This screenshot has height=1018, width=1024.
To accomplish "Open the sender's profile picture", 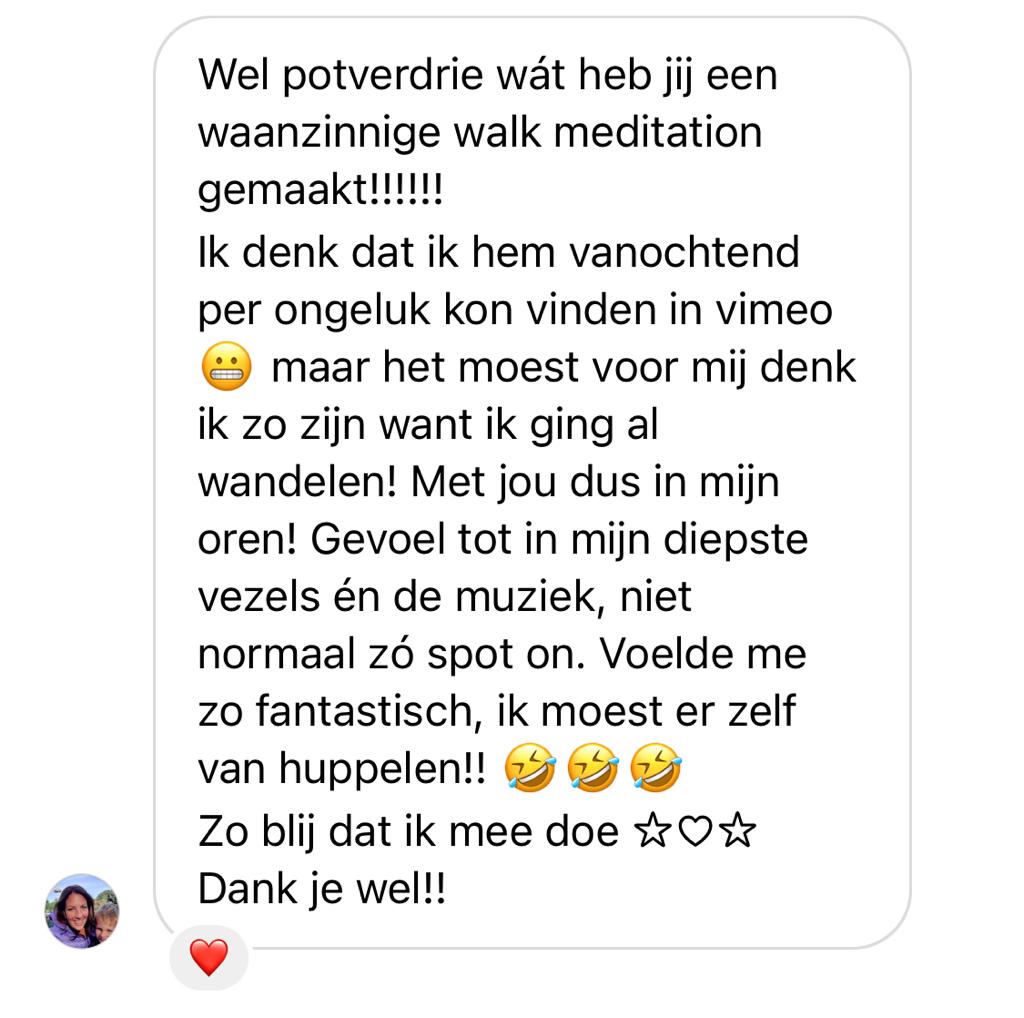I will [82, 911].
